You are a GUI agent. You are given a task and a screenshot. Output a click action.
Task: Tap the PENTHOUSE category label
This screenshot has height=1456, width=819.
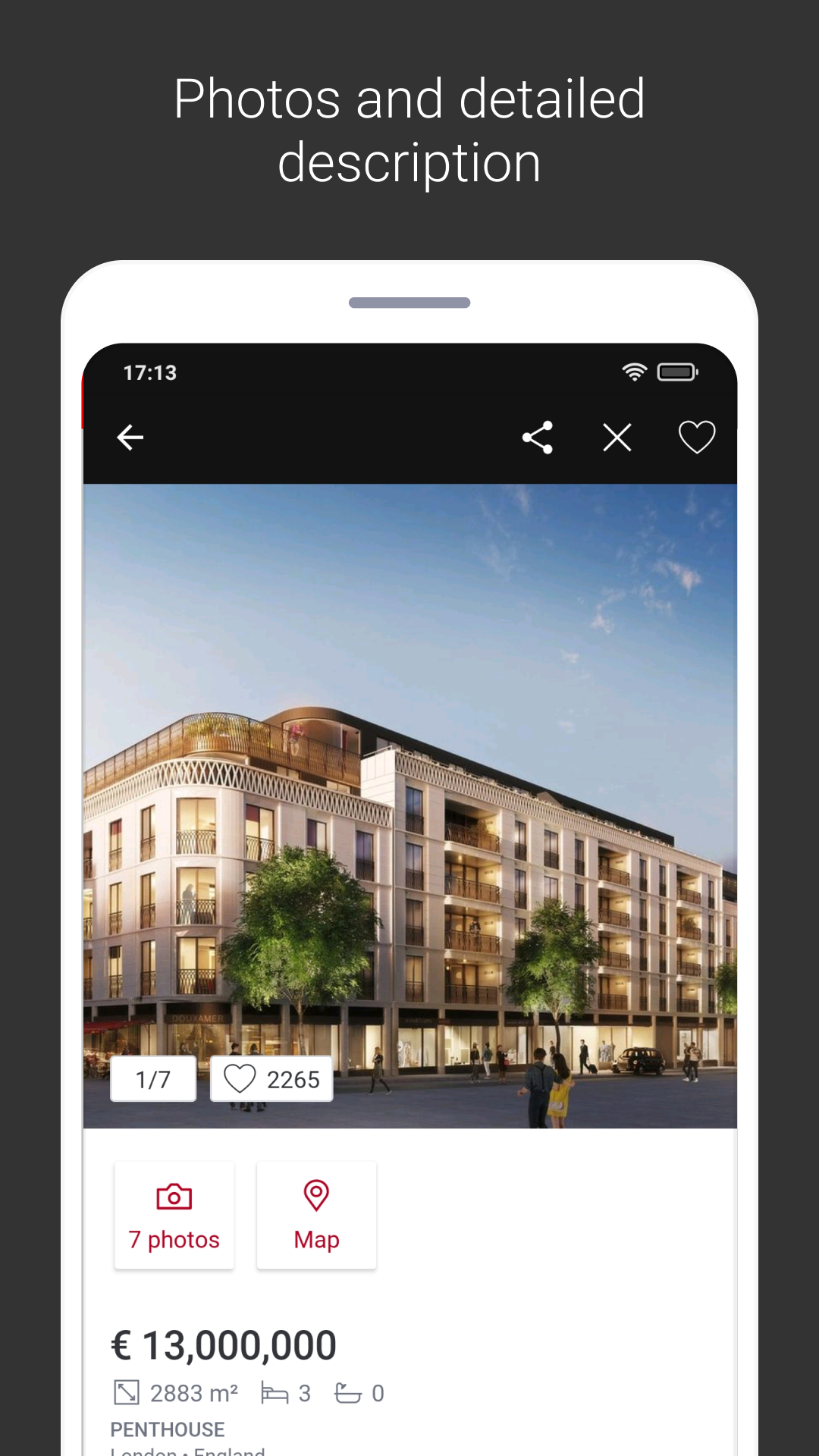click(167, 1429)
